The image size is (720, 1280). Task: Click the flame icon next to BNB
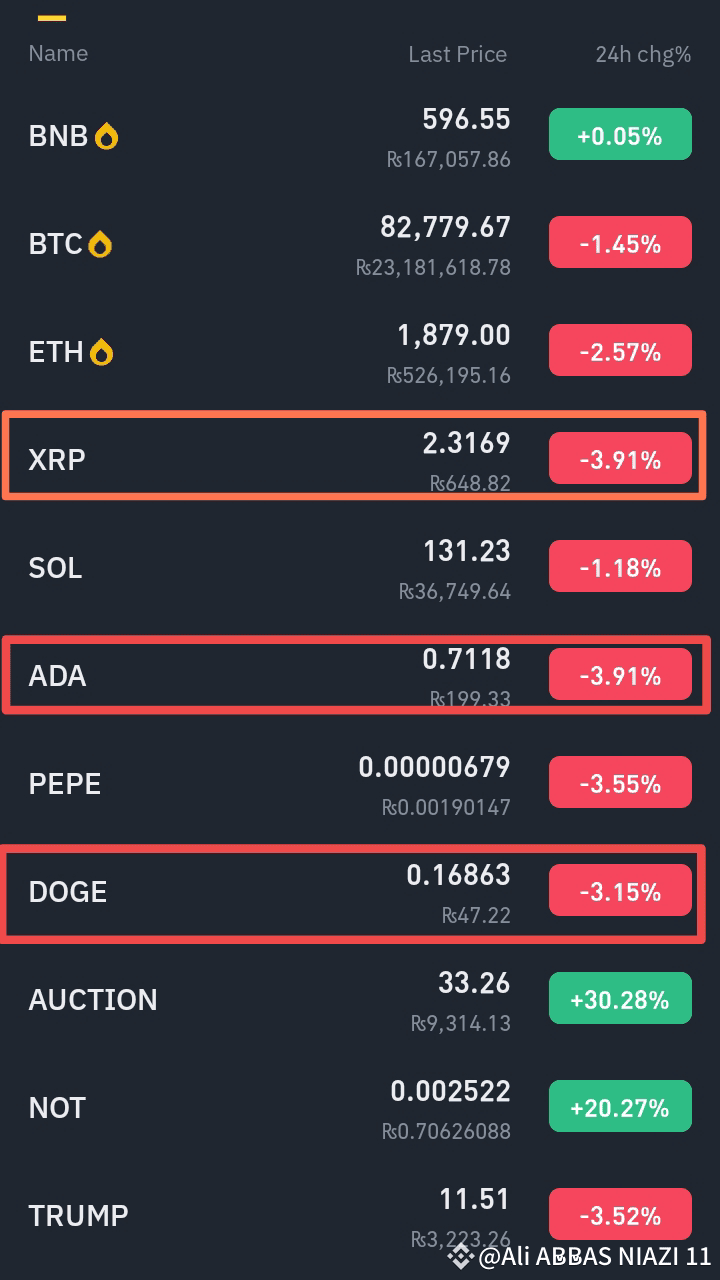(x=108, y=134)
